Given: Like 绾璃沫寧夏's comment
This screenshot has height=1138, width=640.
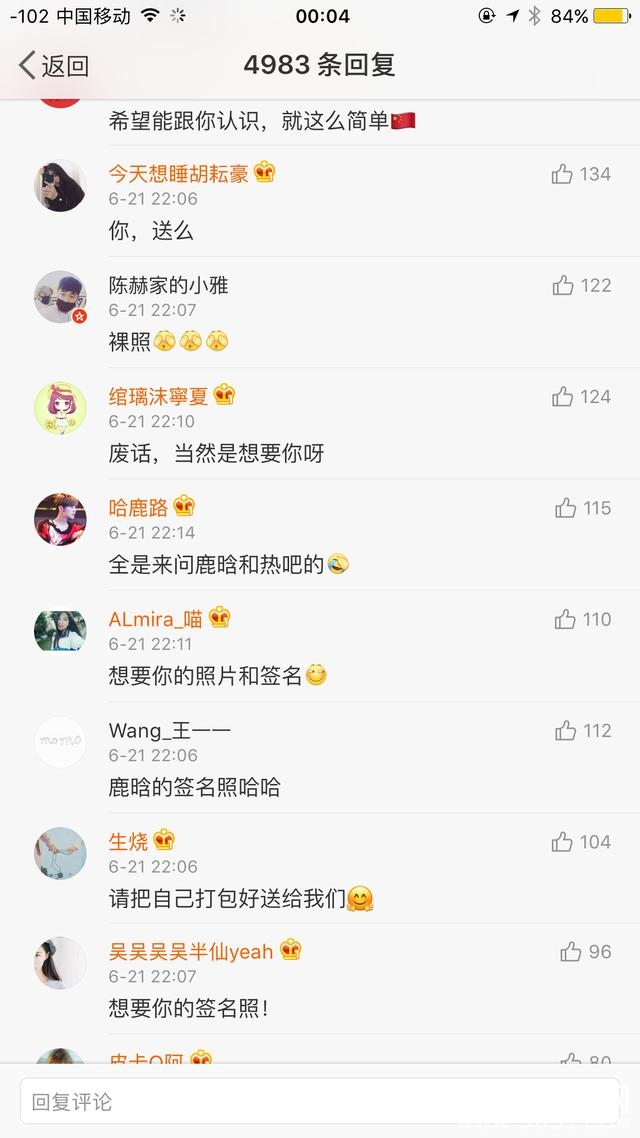Looking at the screenshot, I should pos(562,397).
